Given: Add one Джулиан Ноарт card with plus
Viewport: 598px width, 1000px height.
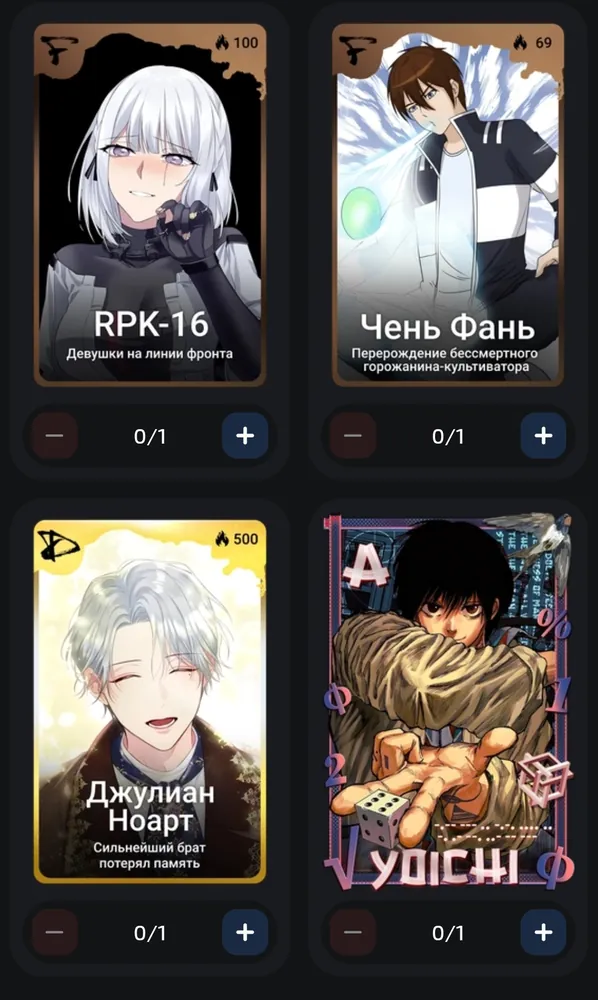Looking at the screenshot, I should pyautogui.click(x=245, y=932).
